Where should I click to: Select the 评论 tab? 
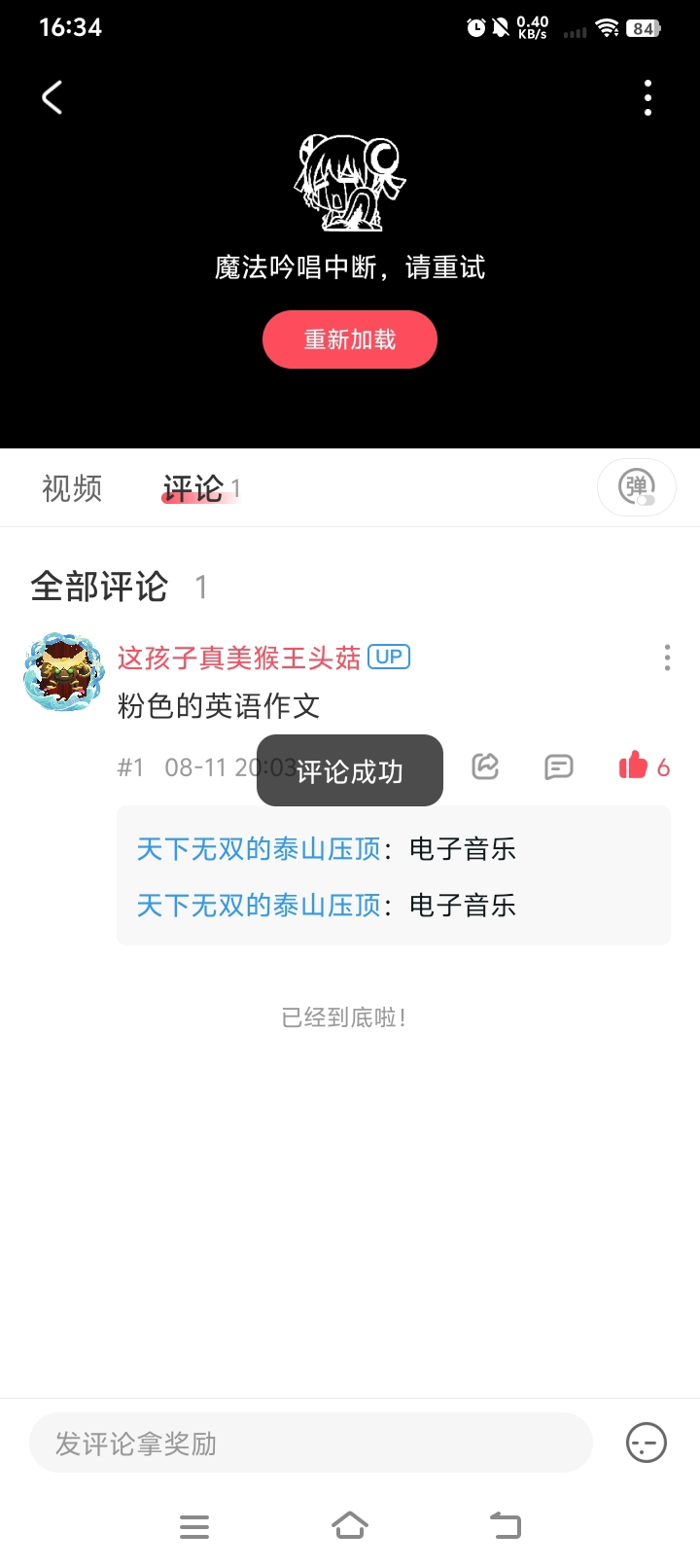(194, 488)
